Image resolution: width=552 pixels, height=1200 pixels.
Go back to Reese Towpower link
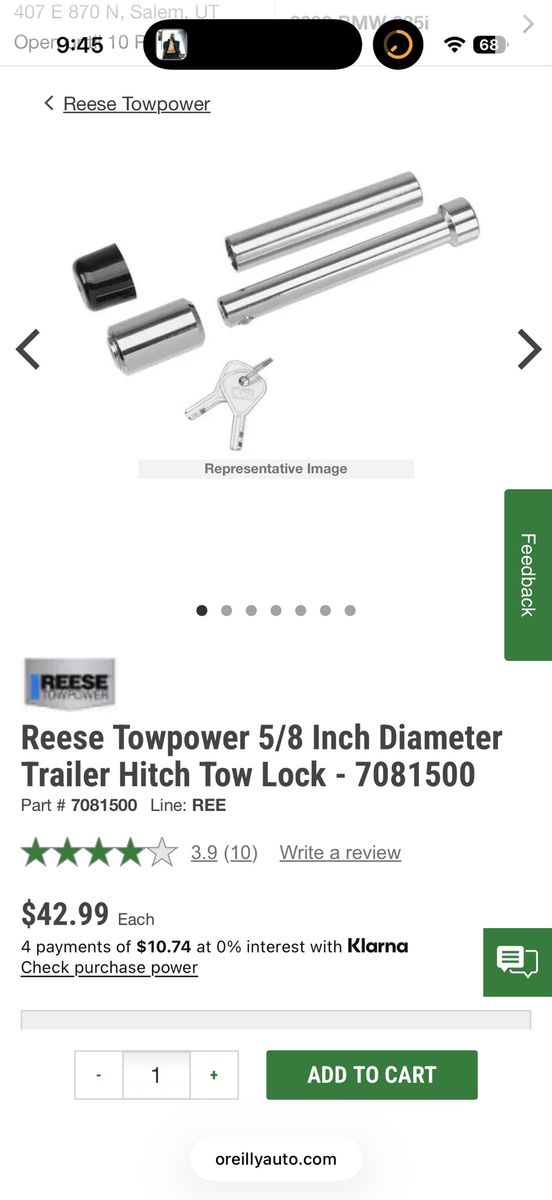tap(136, 104)
